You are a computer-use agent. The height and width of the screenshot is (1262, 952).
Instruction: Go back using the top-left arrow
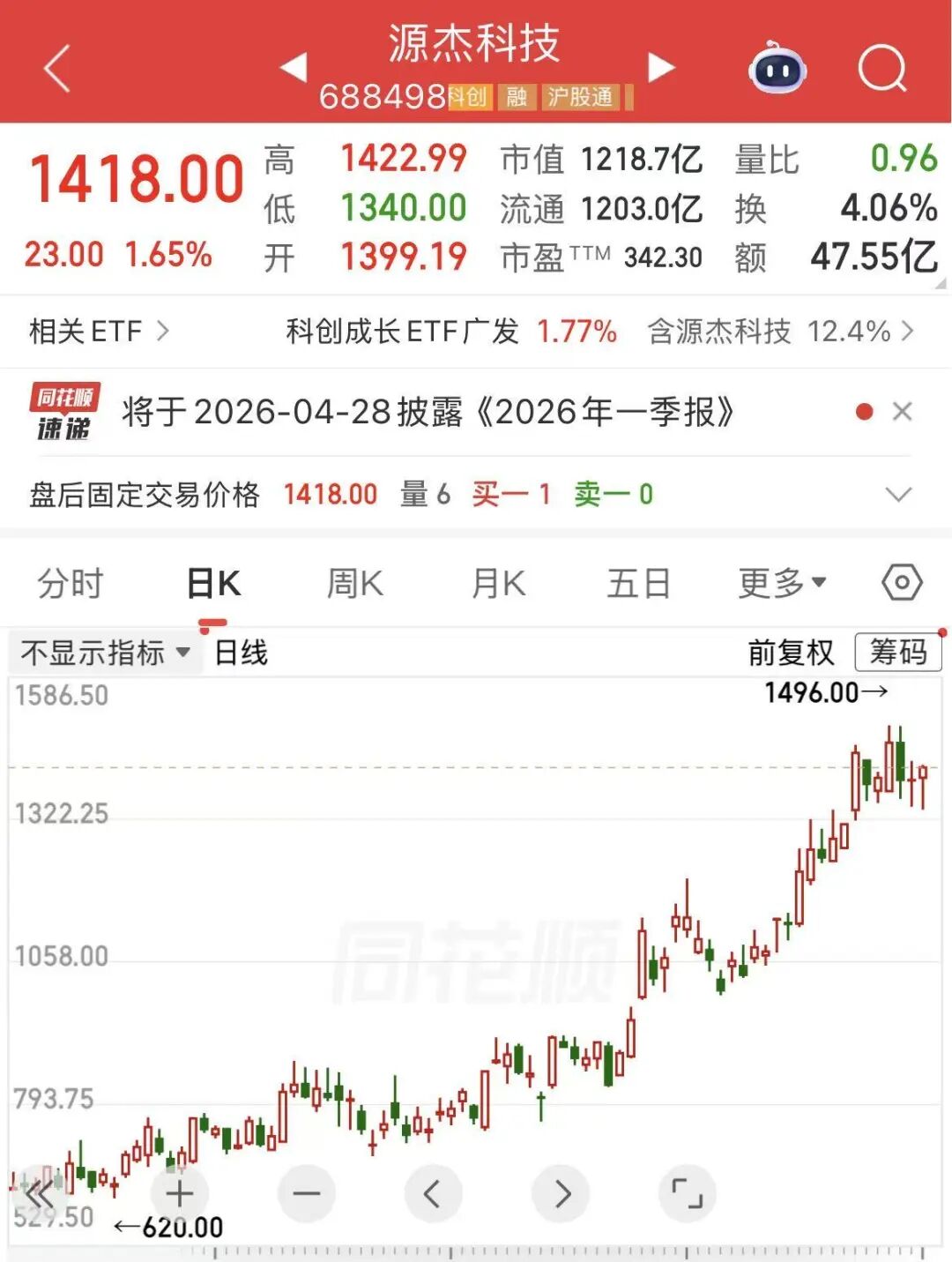tap(57, 69)
